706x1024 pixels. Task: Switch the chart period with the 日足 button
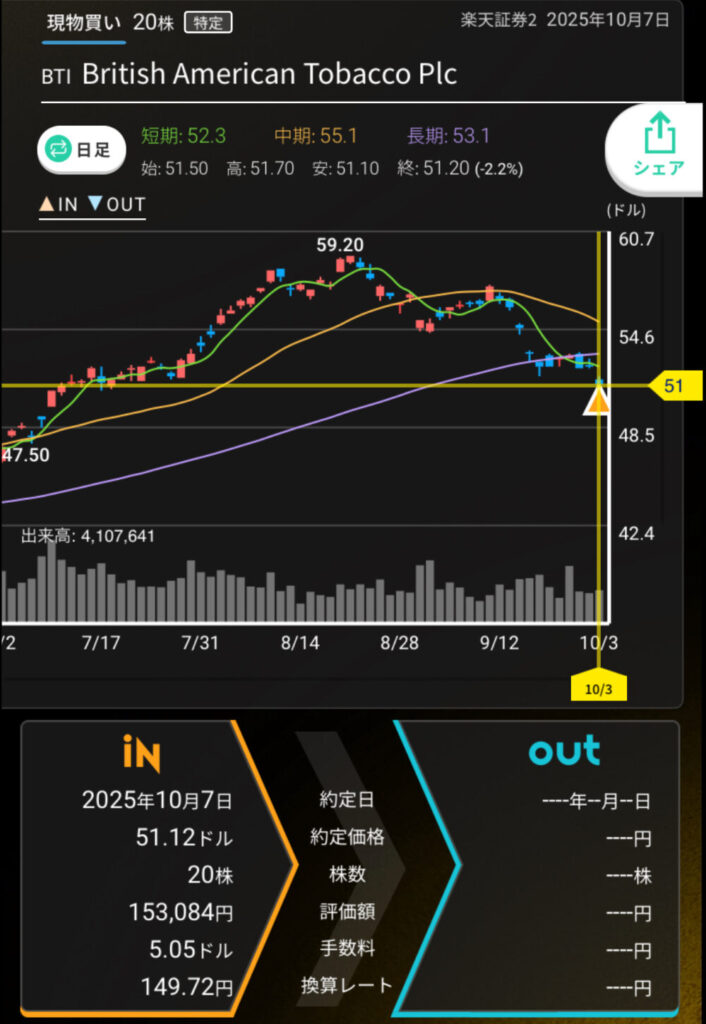[81, 150]
